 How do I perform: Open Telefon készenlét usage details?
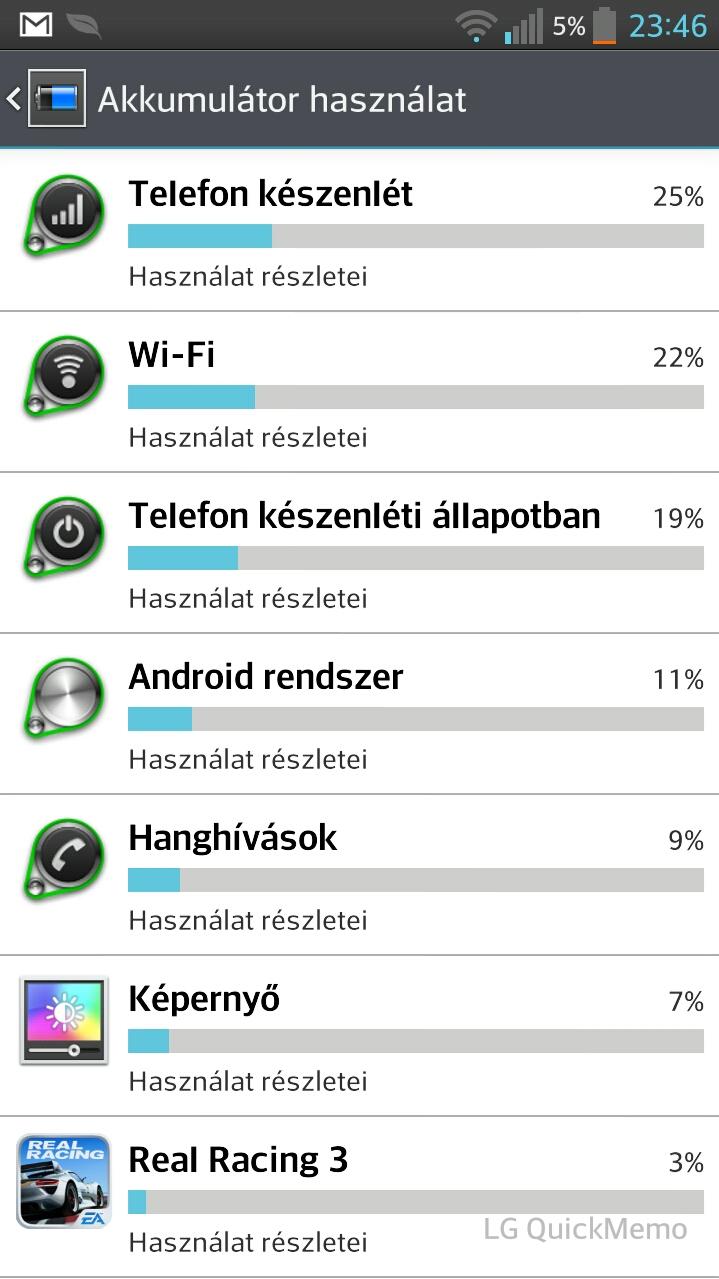coord(360,232)
